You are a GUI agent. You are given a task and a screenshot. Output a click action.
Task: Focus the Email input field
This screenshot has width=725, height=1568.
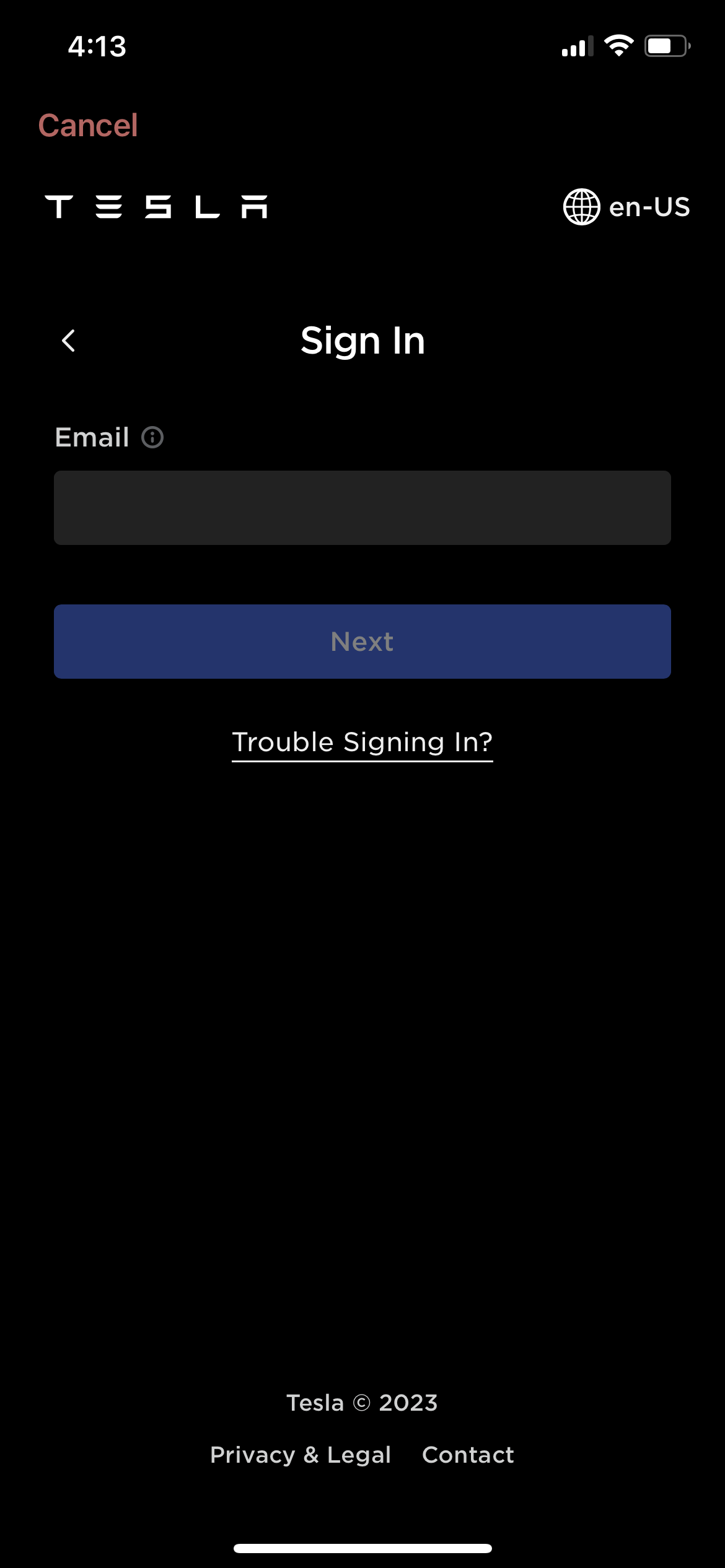click(362, 508)
